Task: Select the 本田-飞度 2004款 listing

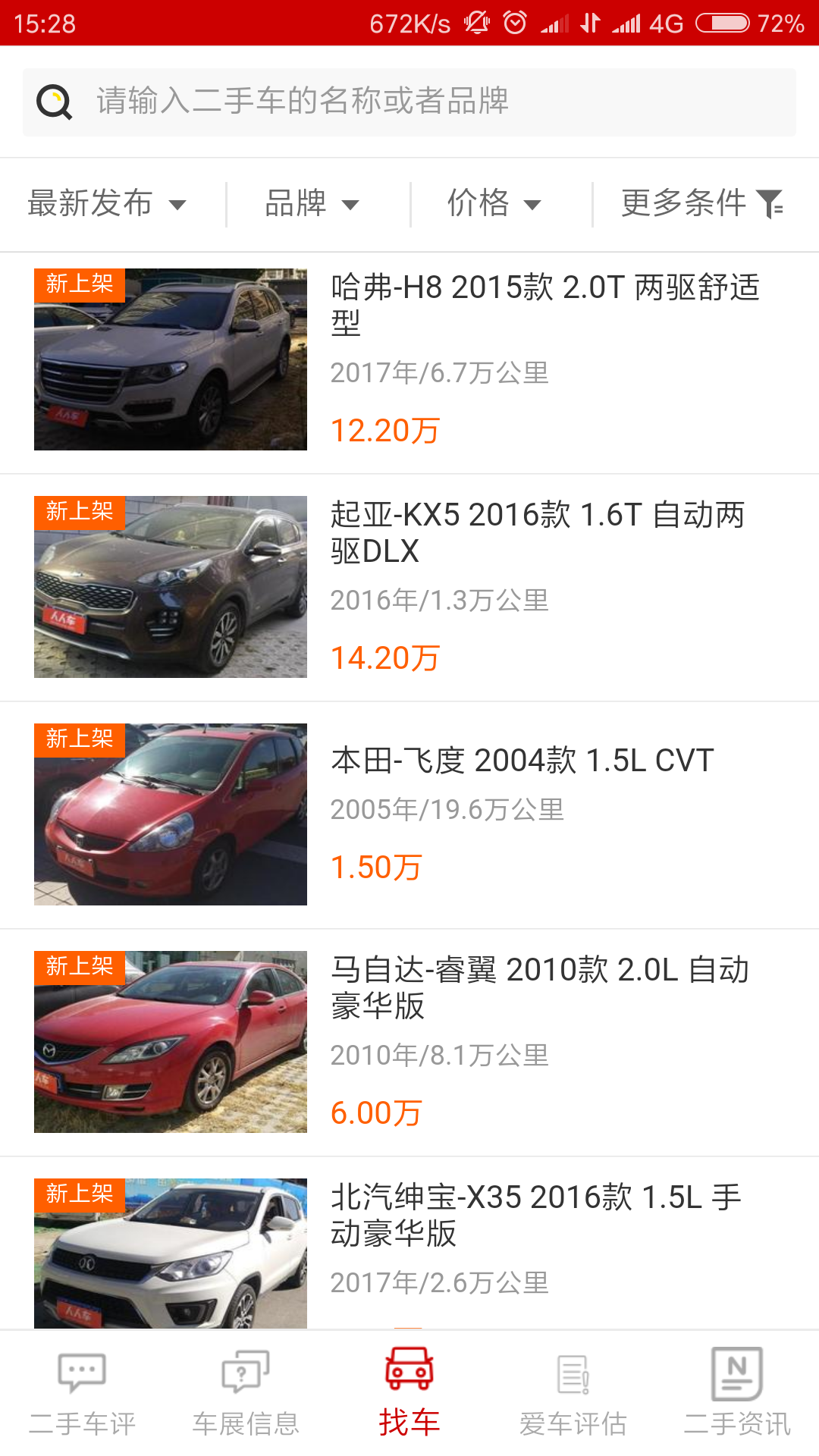Action: point(409,814)
